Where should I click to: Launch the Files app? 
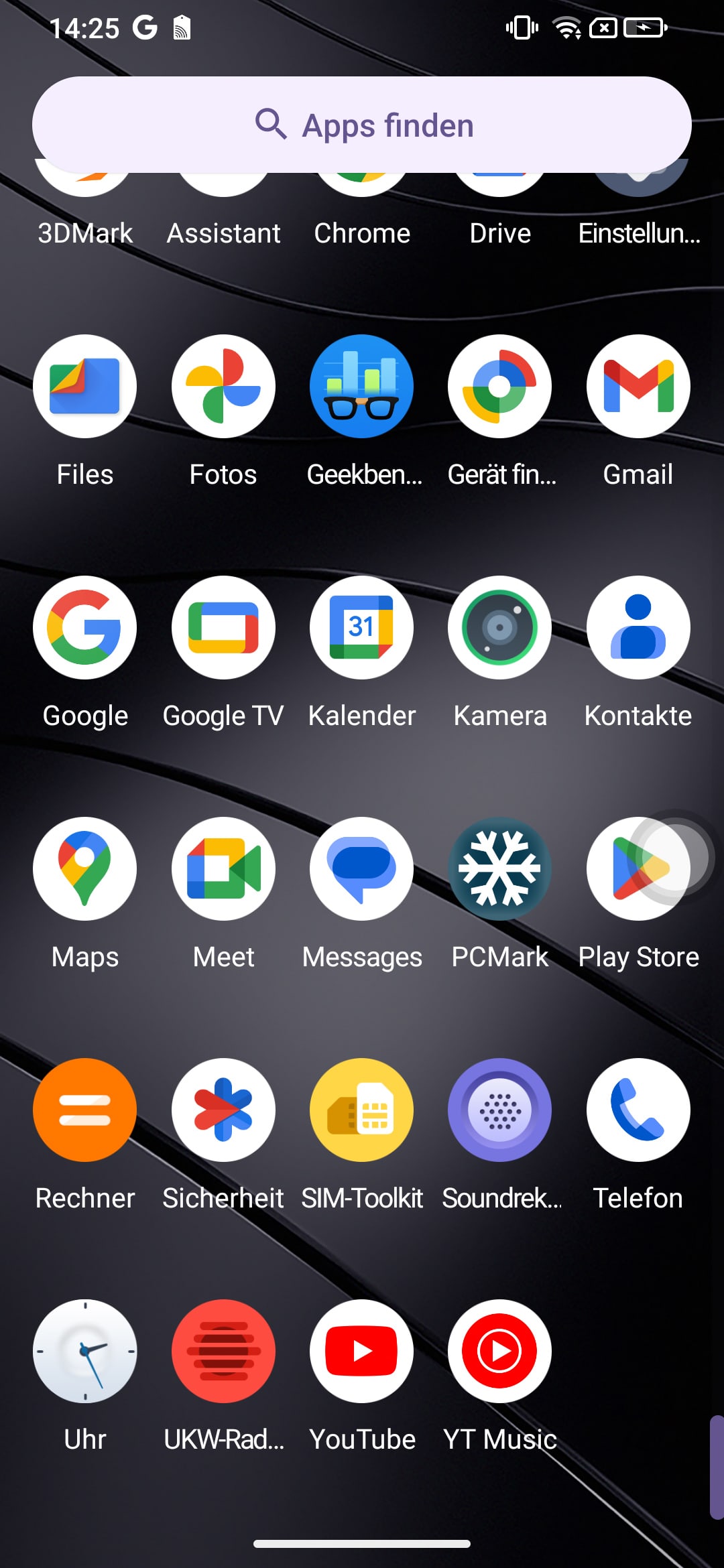[x=85, y=386]
